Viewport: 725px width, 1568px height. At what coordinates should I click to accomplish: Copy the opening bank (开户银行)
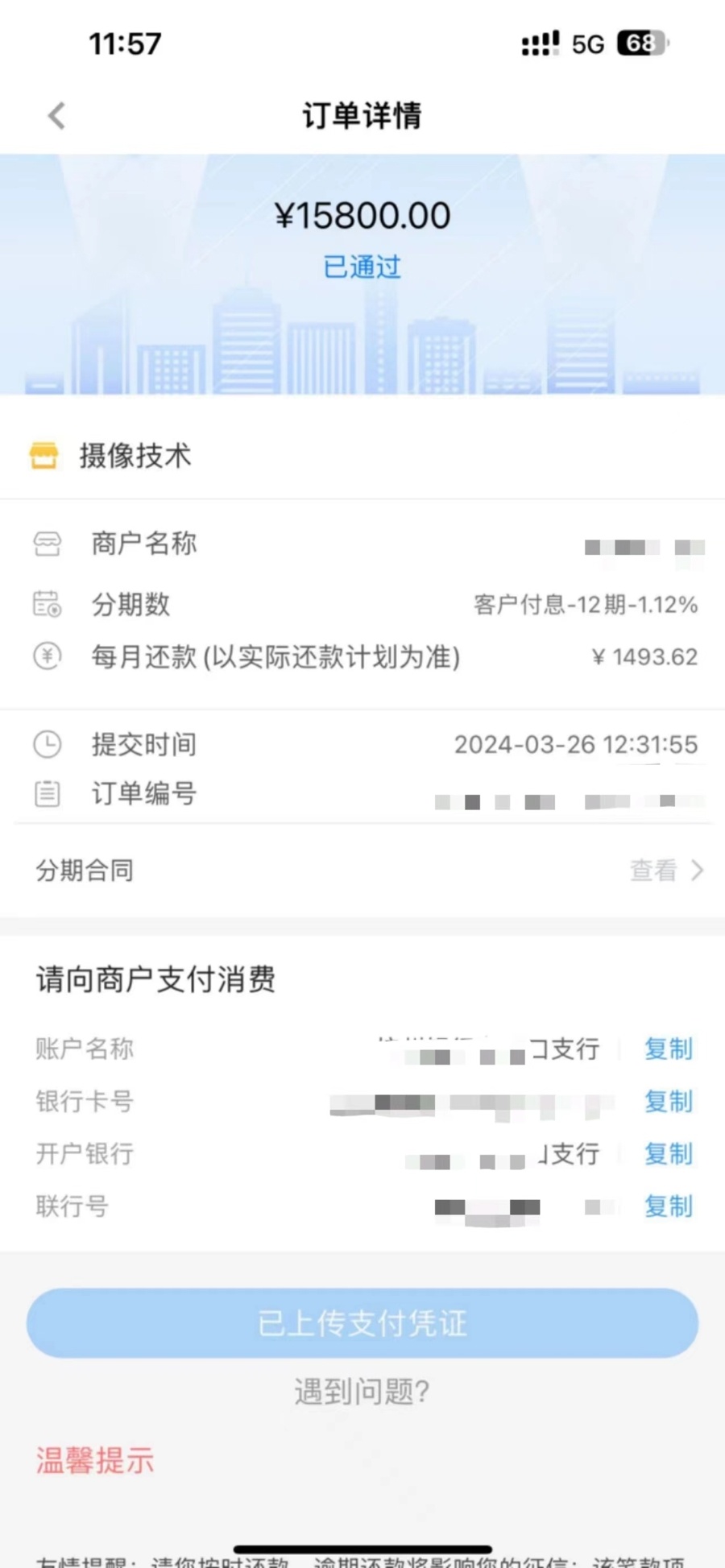click(x=668, y=1153)
